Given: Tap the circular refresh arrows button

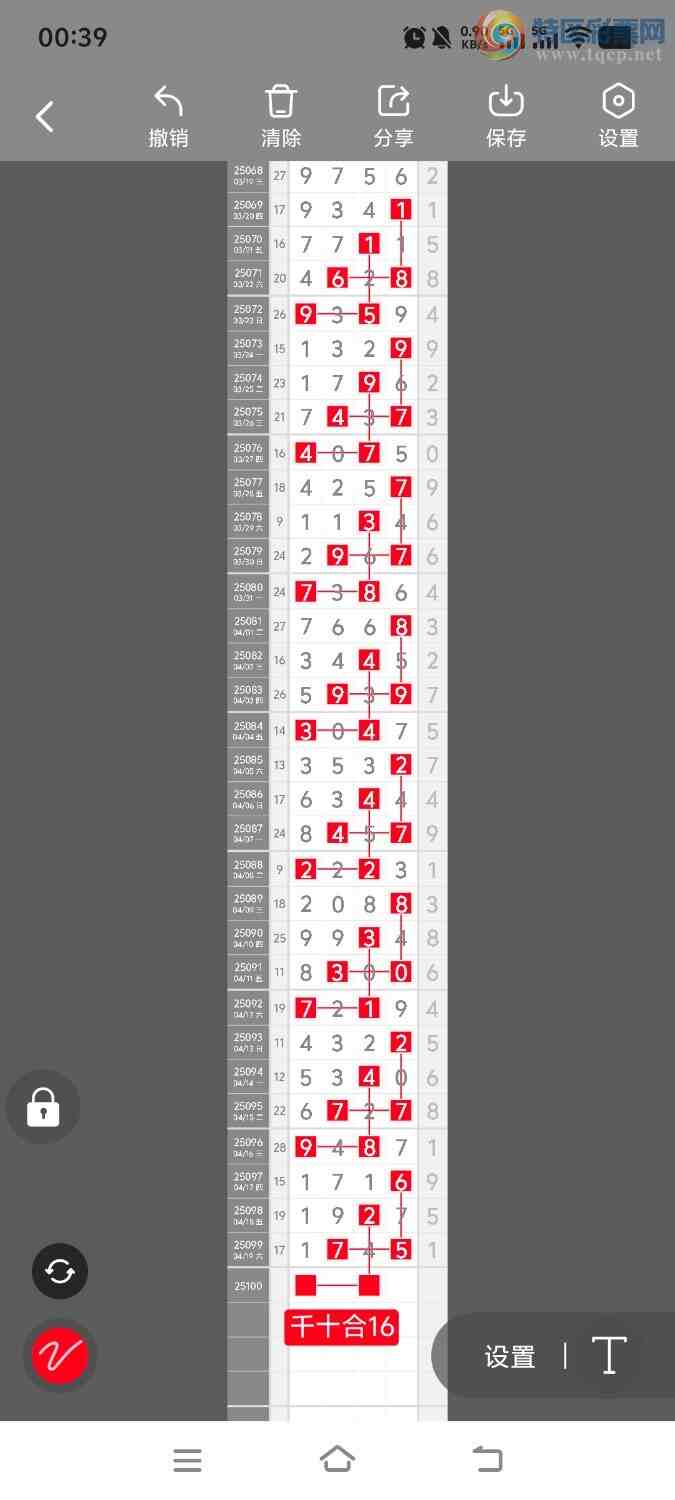Looking at the screenshot, I should pyautogui.click(x=60, y=1271).
